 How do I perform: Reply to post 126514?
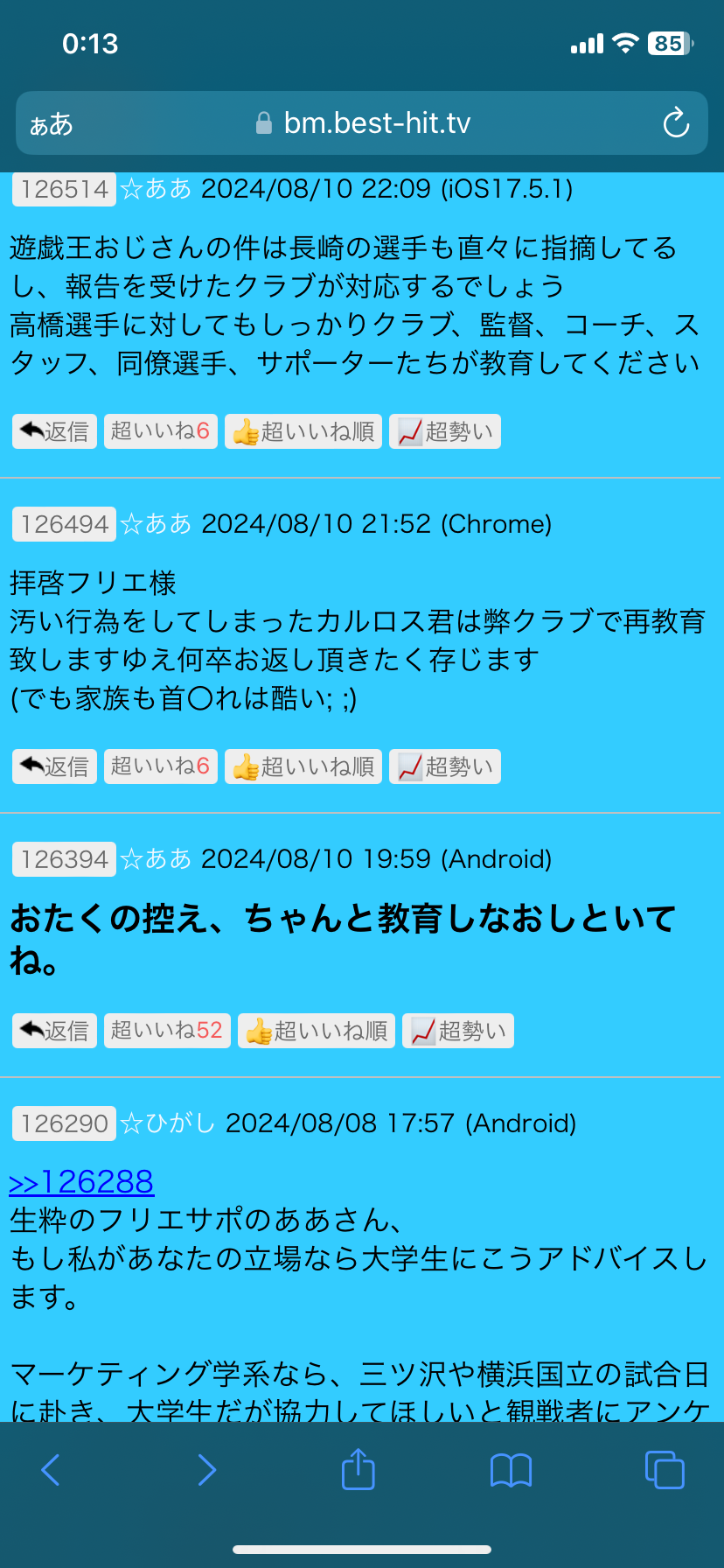pyautogui.click(x=54, y=431)
